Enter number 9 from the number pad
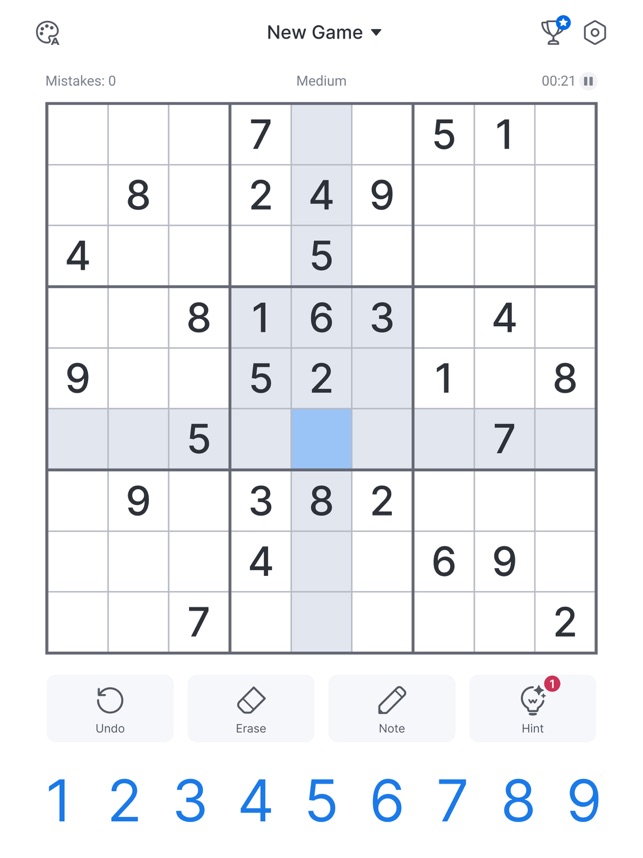Viewport: 643px width, 858px height. click(584, 801)
